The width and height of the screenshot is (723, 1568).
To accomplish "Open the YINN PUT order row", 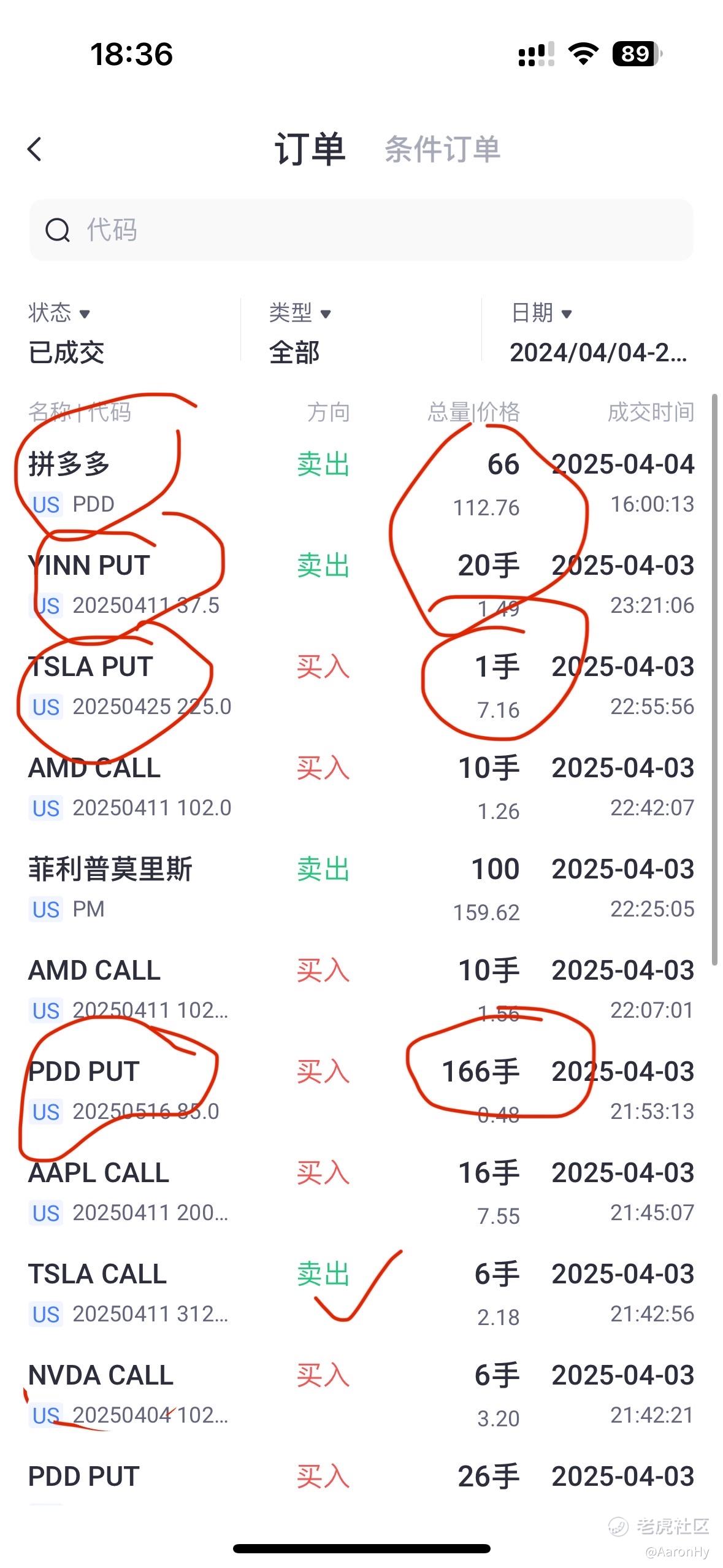I will [x=361, y=585].
